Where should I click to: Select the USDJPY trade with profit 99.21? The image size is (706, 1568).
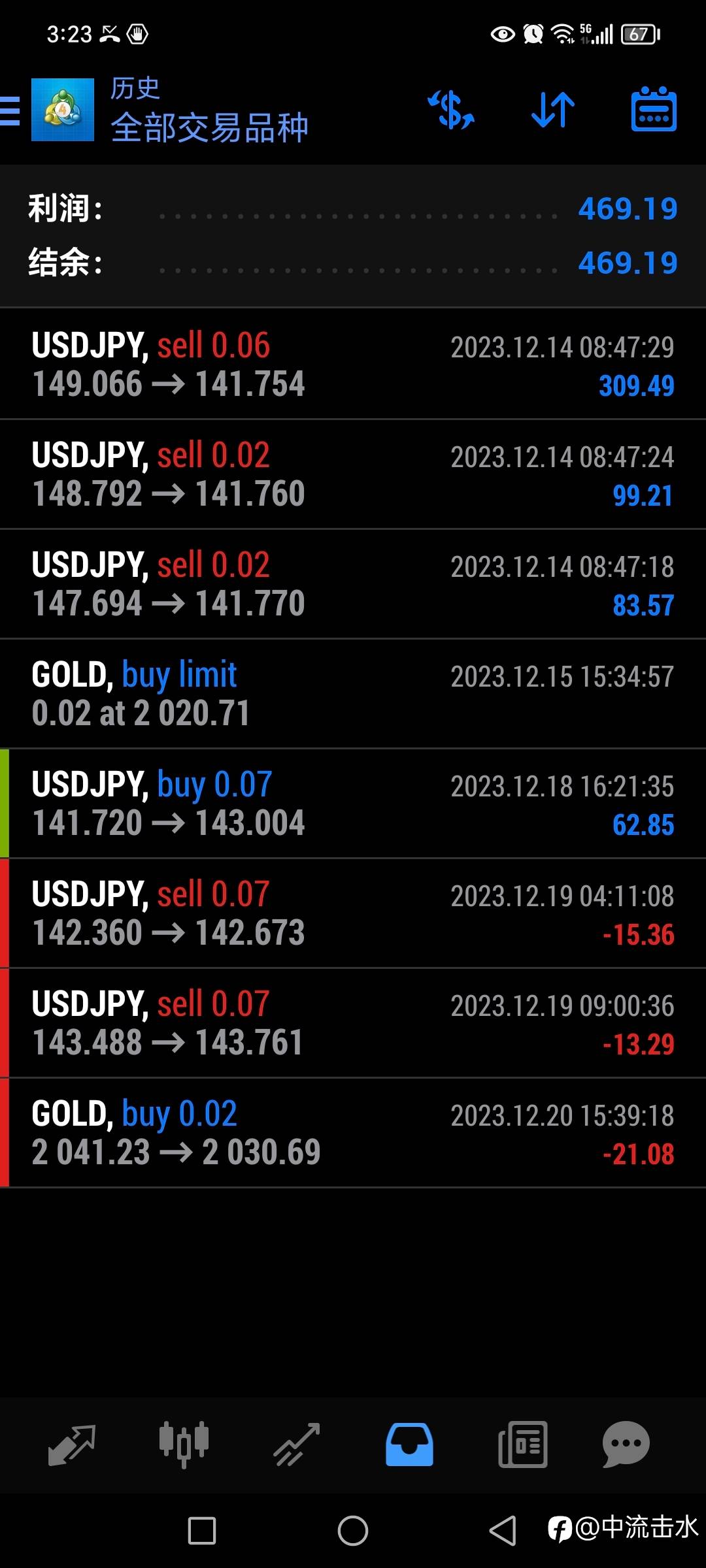click(x=353, y=474)
